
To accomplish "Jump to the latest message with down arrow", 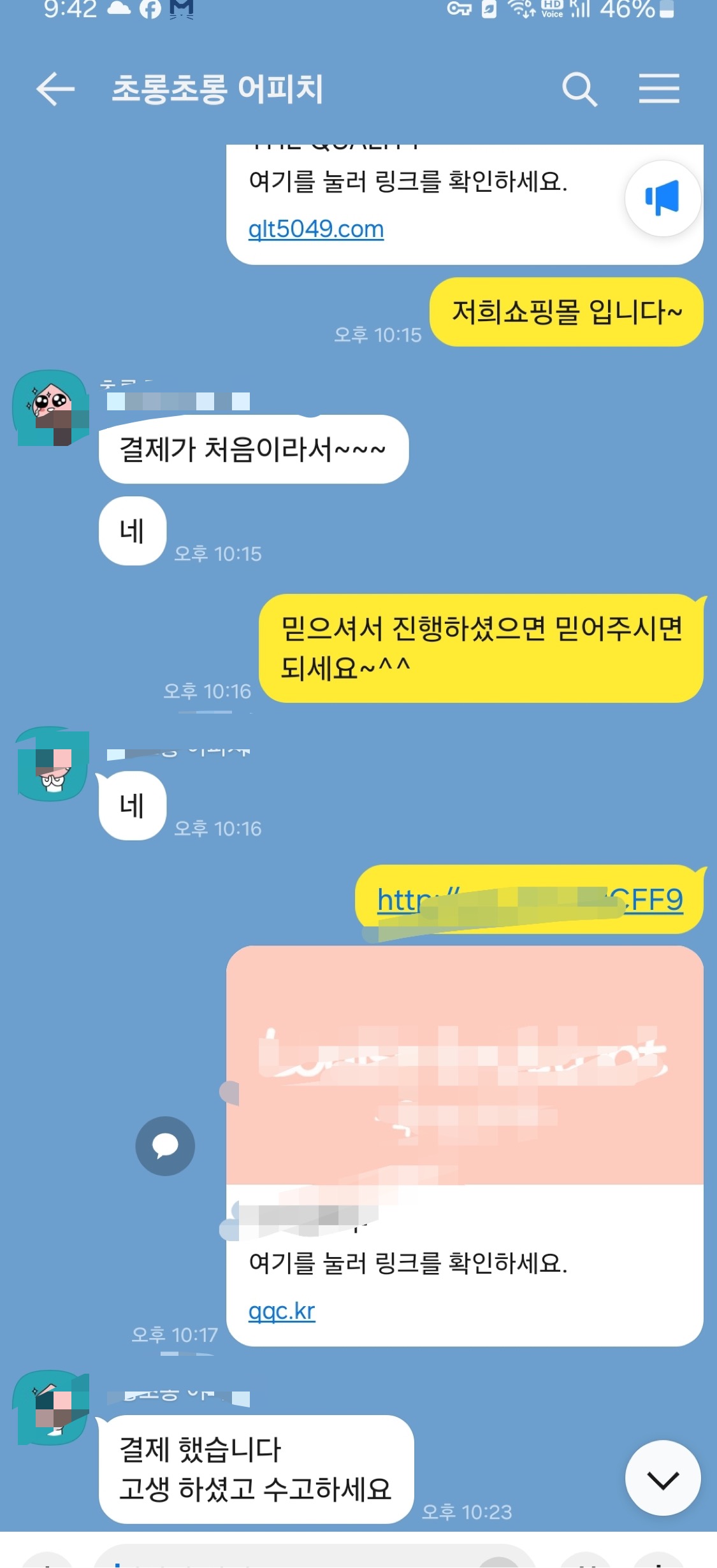I will pos(662,1480).
